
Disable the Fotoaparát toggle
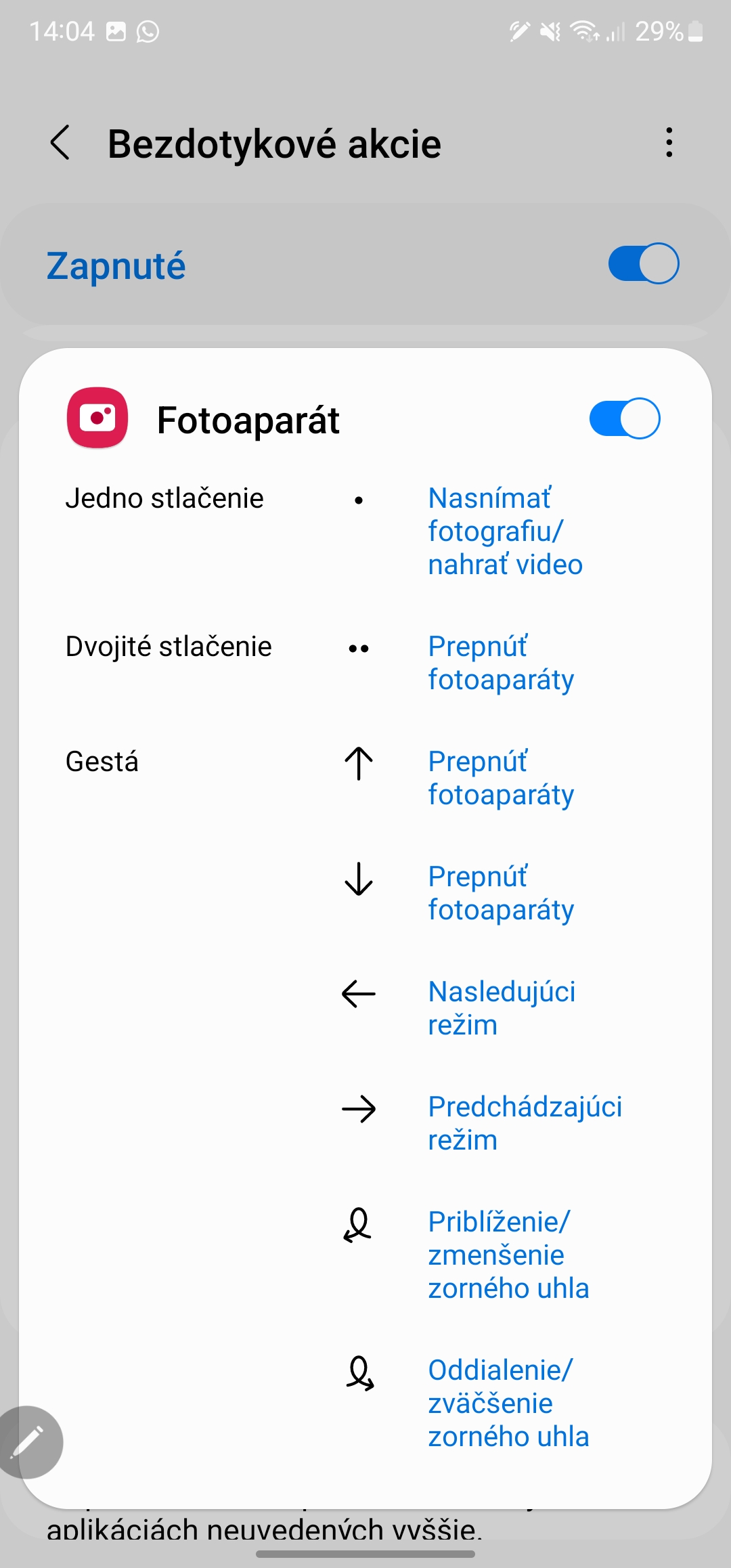click(625, 418)
